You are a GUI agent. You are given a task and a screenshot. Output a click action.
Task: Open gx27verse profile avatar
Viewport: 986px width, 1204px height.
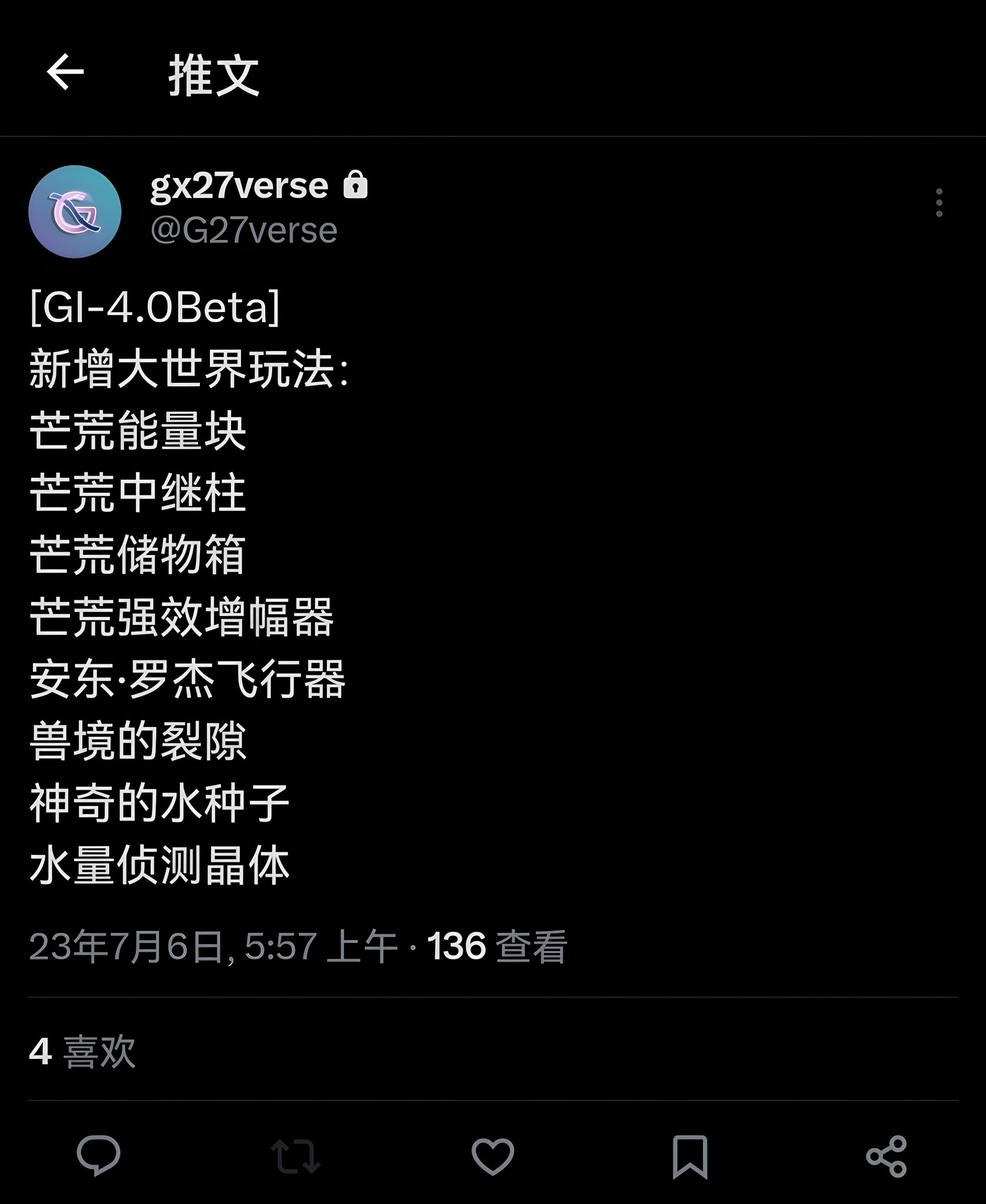75,212
